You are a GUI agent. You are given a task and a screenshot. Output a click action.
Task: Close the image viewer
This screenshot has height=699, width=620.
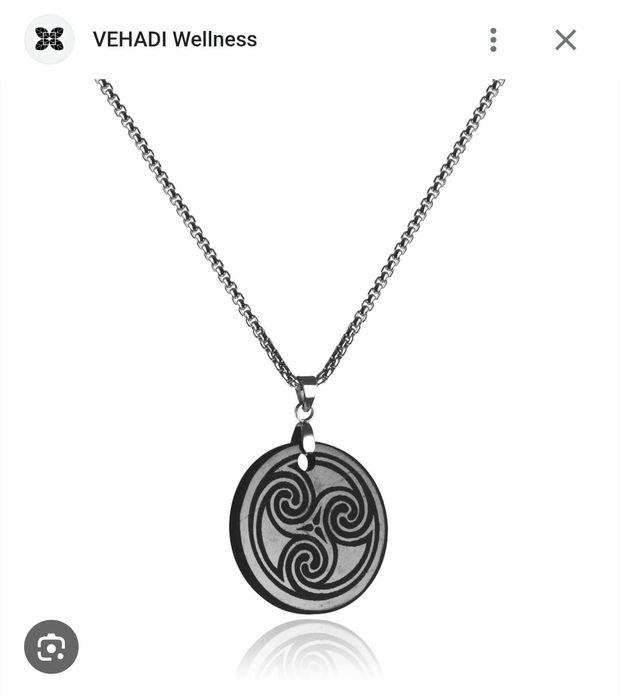coord(565,40)
